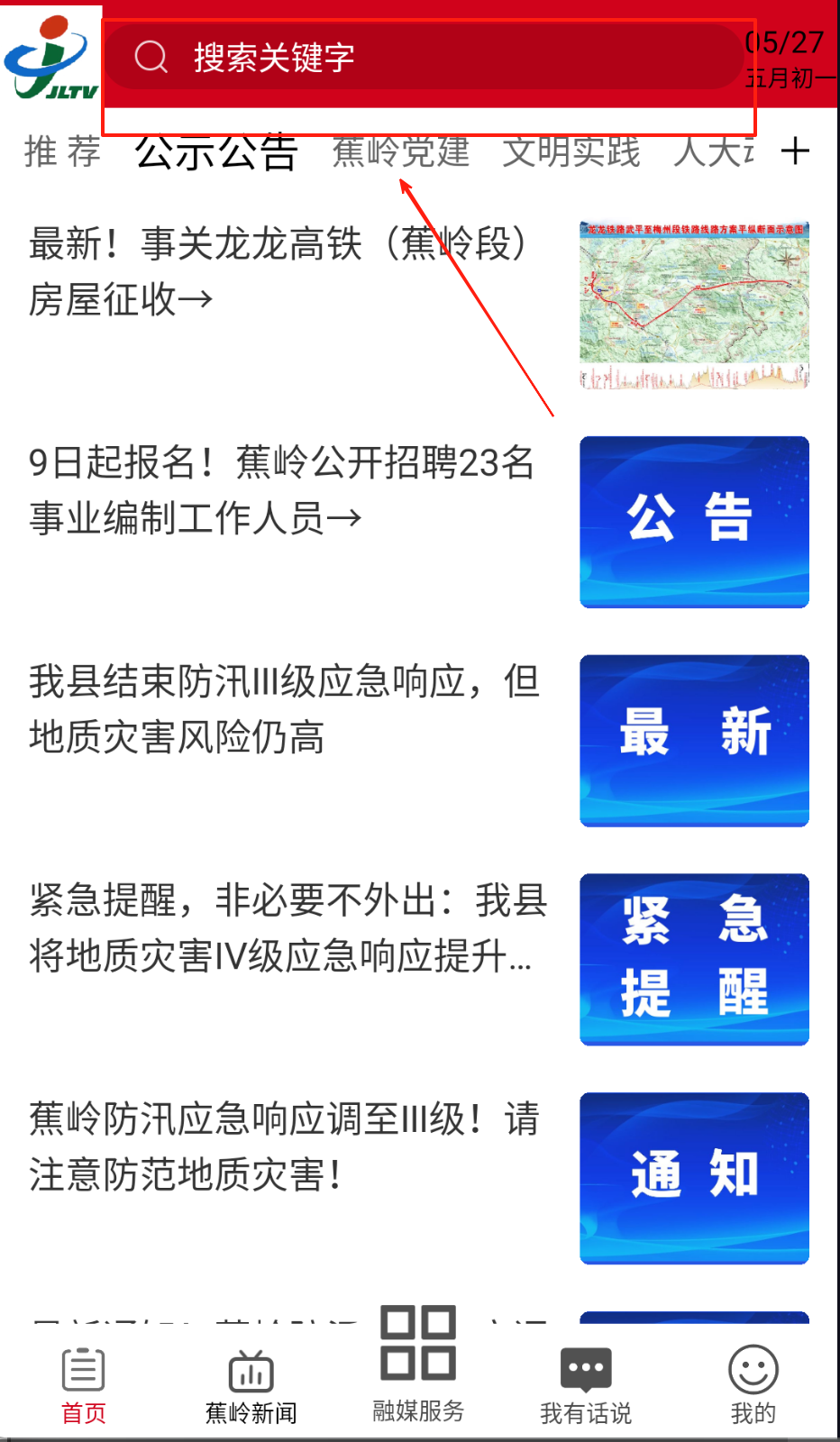The width and height of the screenshot is (840, 1442).
Task: Open the 龙龙高铁房屋征收 article
Action: click(x=279, y=271)
